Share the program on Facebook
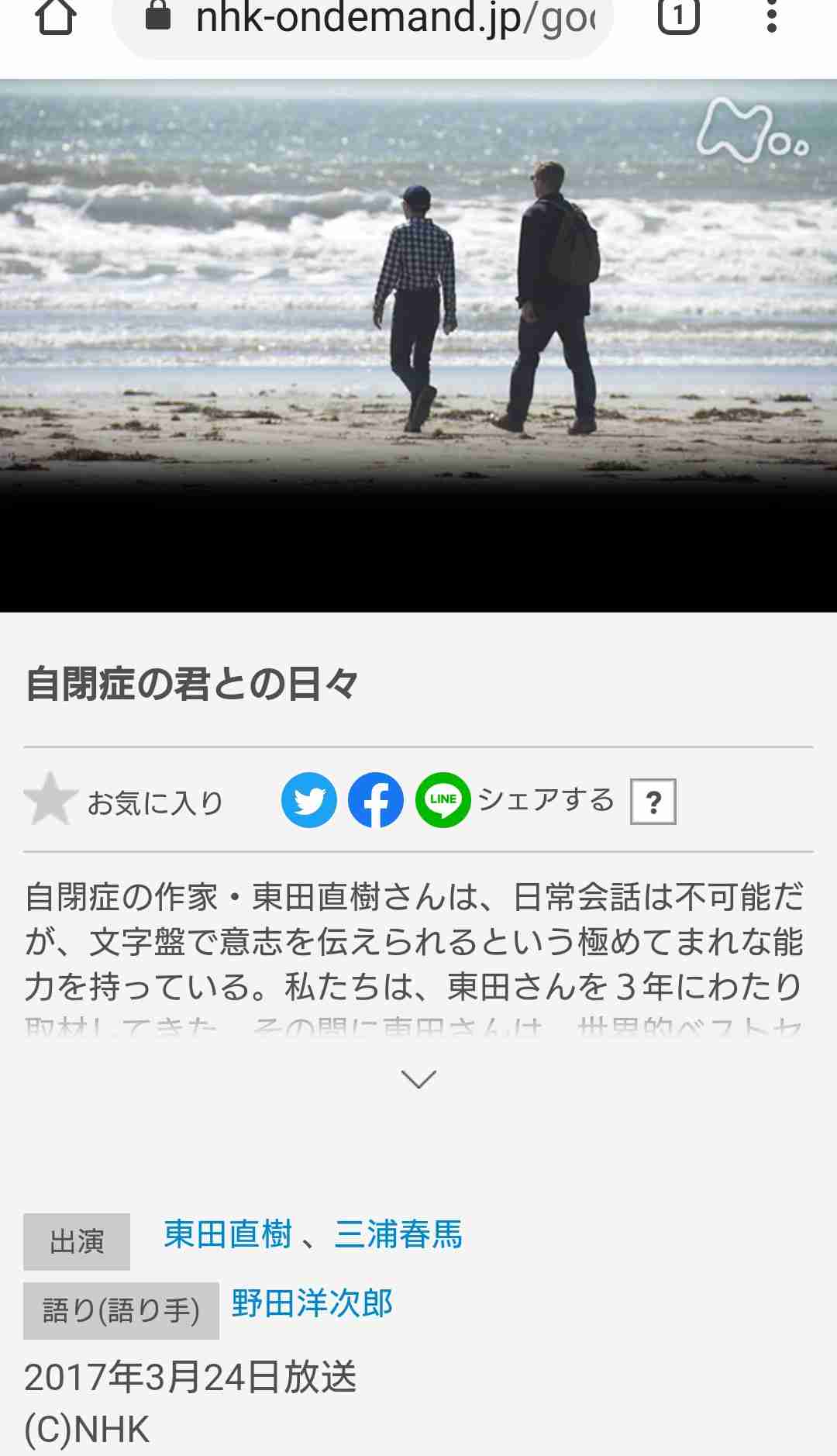The width and height of the screenshot is (837, 1456). point(376,799)
